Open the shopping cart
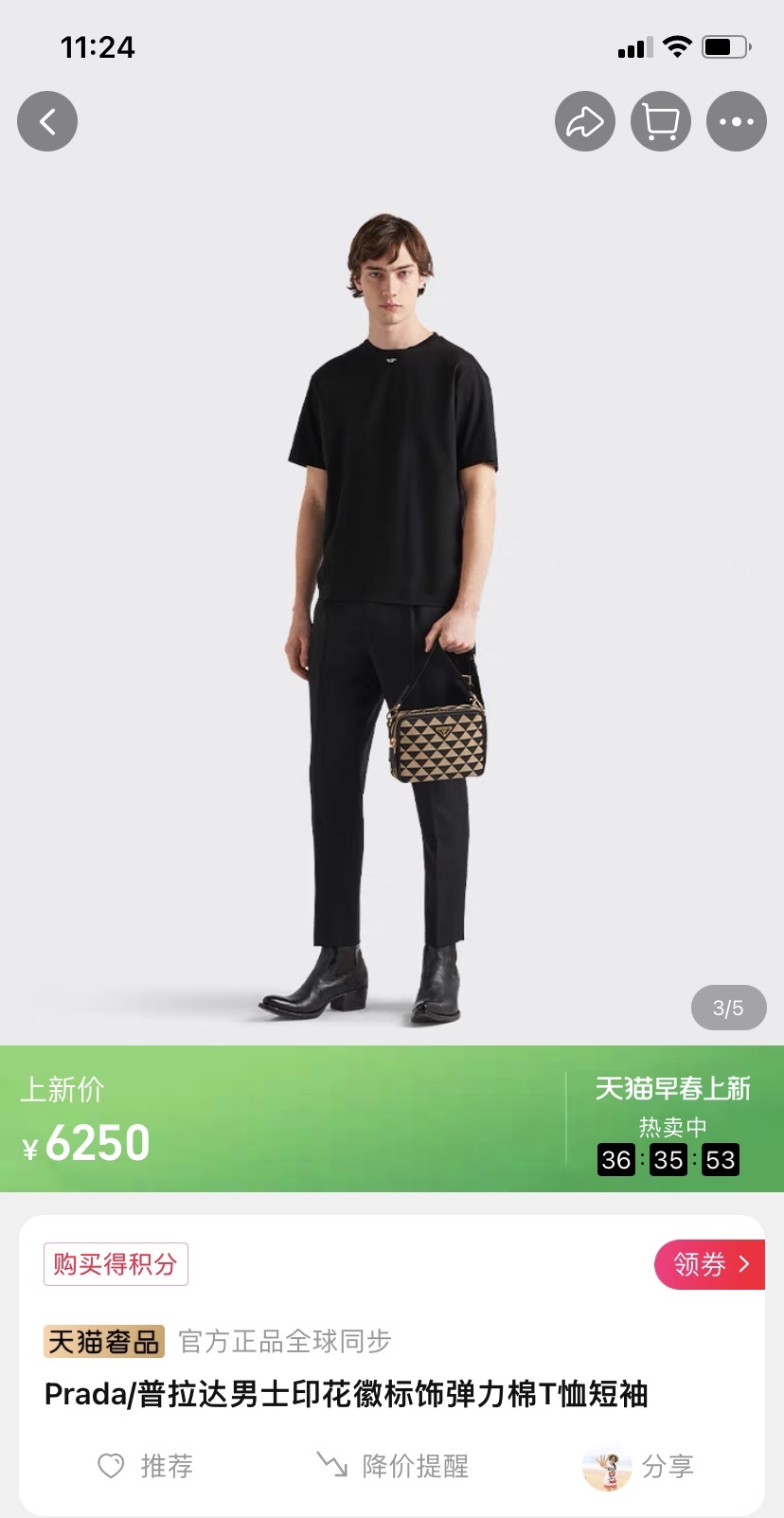The height and width of the screenshot is (1518, 784). pos(661,121)
